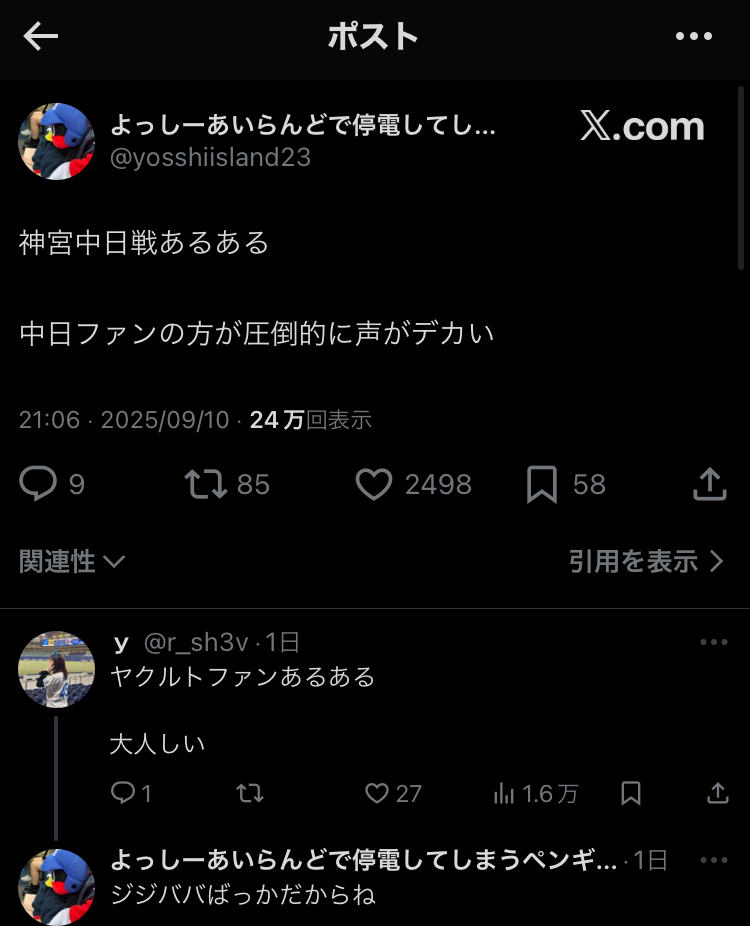Open more options on @r_sh3v's reply
Viewport: 750px width, 926px height.
point(713,642)
